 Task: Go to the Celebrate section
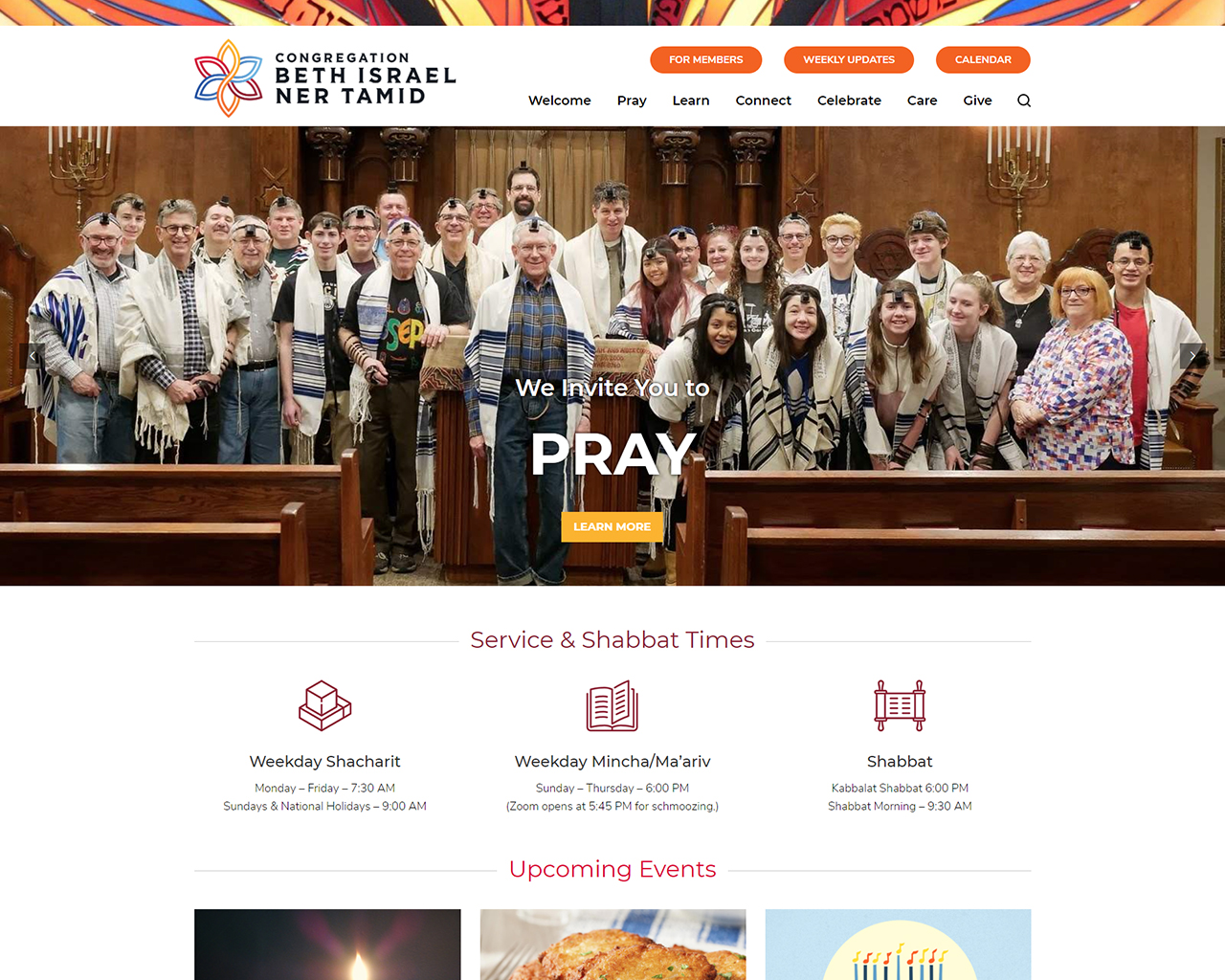pyautogui.click(x=849, y=100)
